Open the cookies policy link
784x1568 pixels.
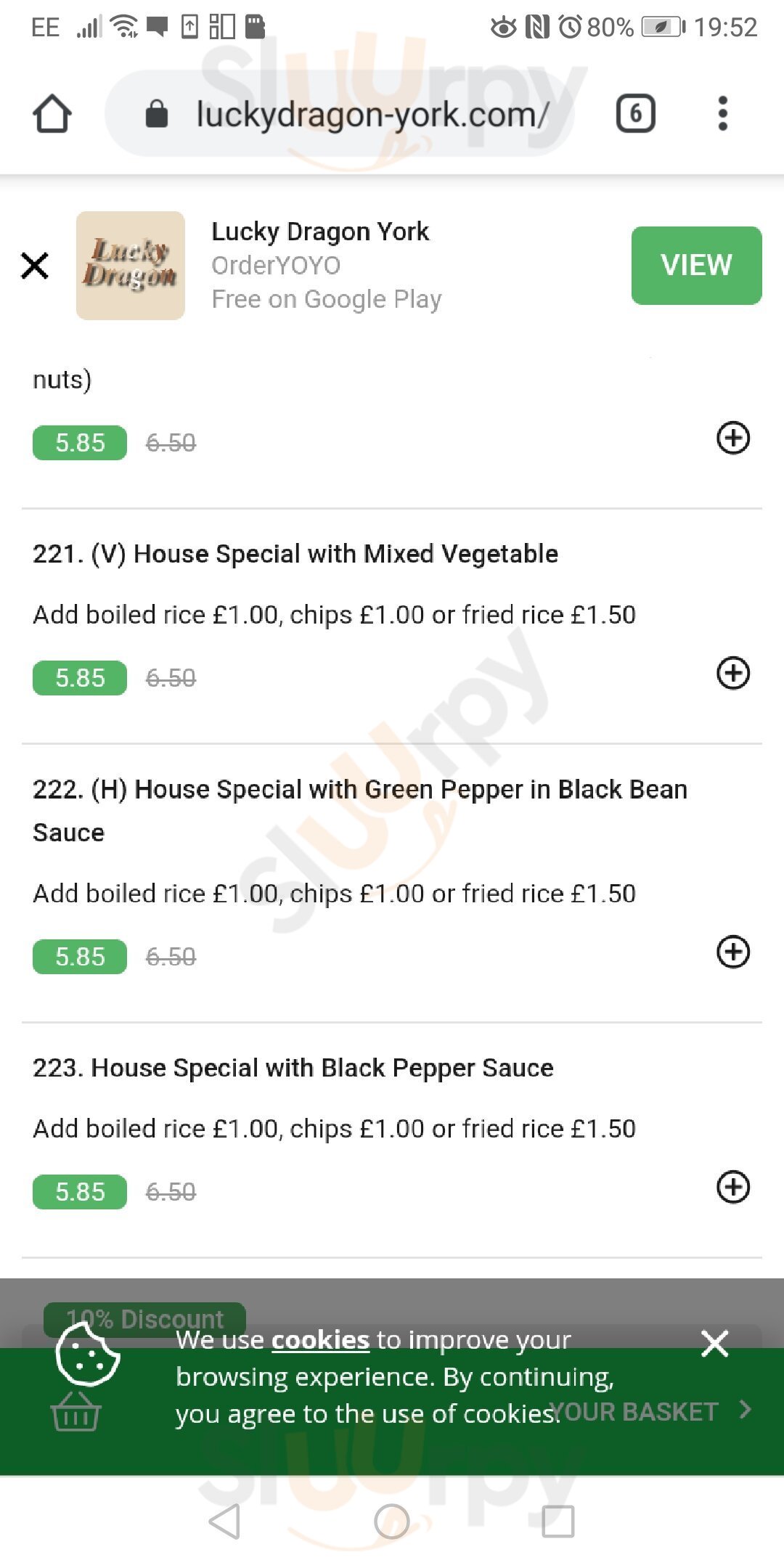(x=320, y=1340)
